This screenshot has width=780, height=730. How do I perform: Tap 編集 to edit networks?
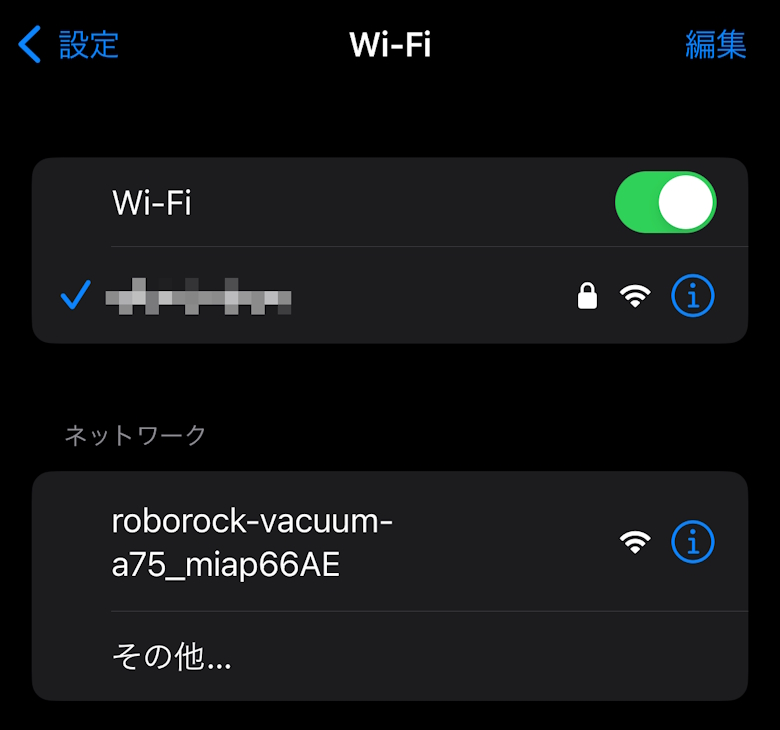point(715,45)
